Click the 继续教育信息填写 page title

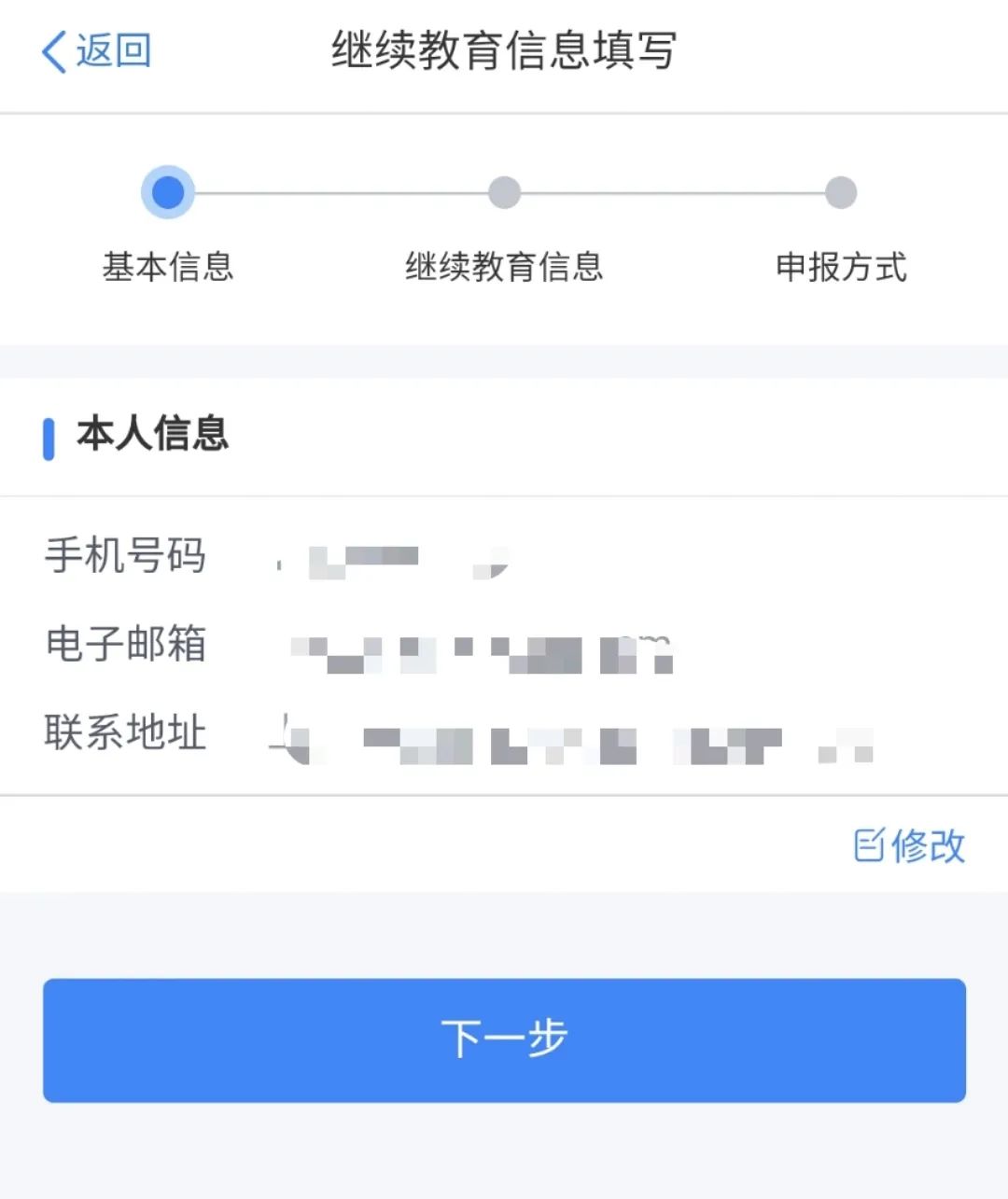(504, 53)
